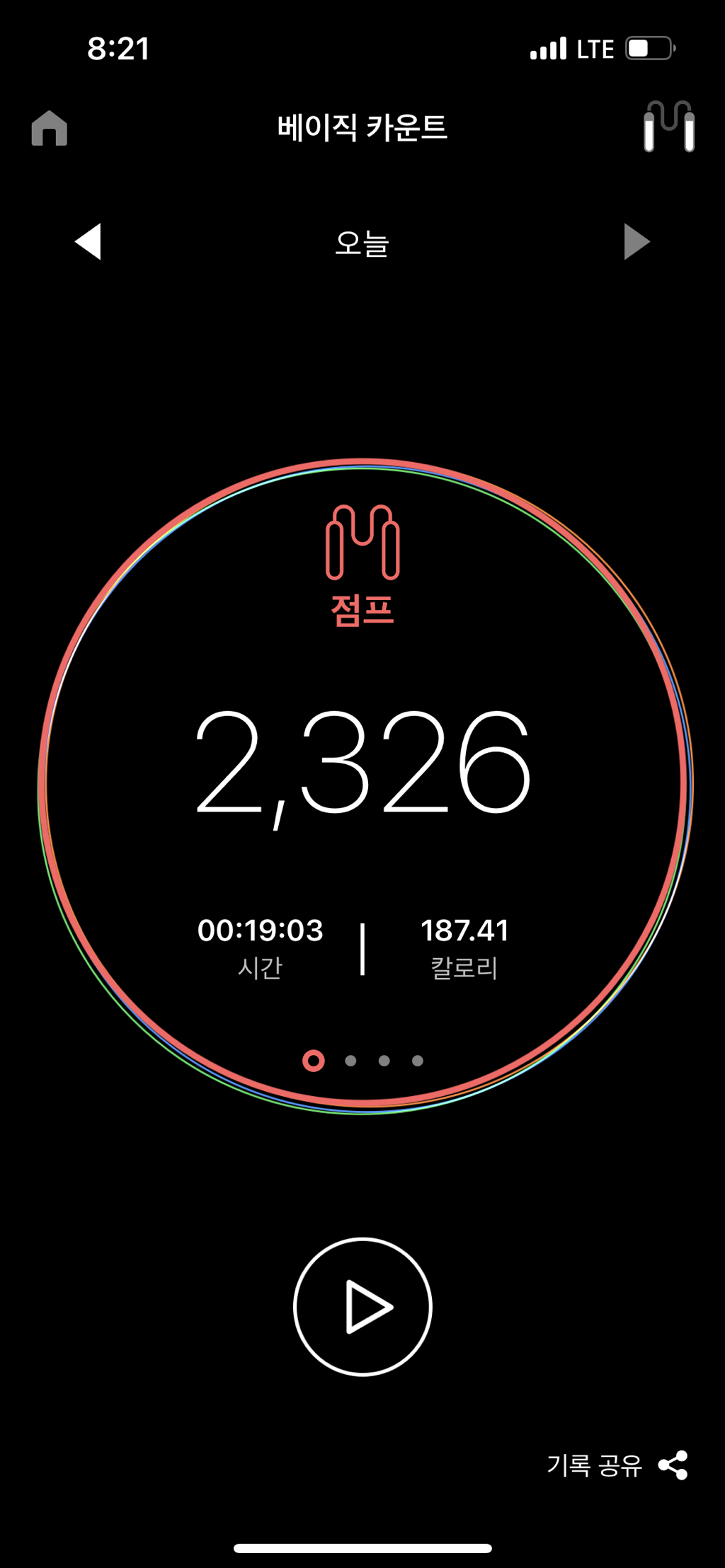
Task: Tap the cellular signal bars icon
Action: [549, 48]
